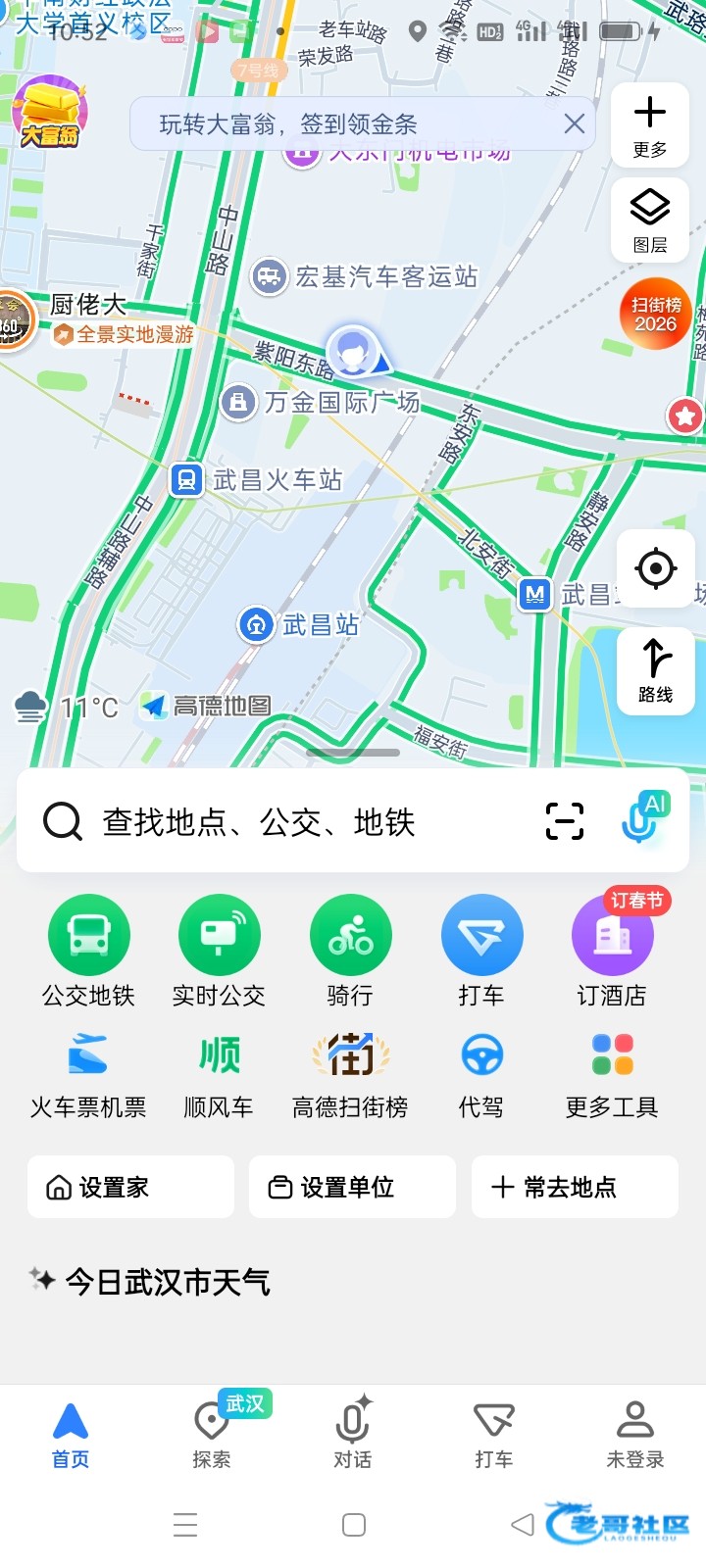
Task: Dismiss the 玩转大富翁 sign-in banner
Action: coord(575,123)
